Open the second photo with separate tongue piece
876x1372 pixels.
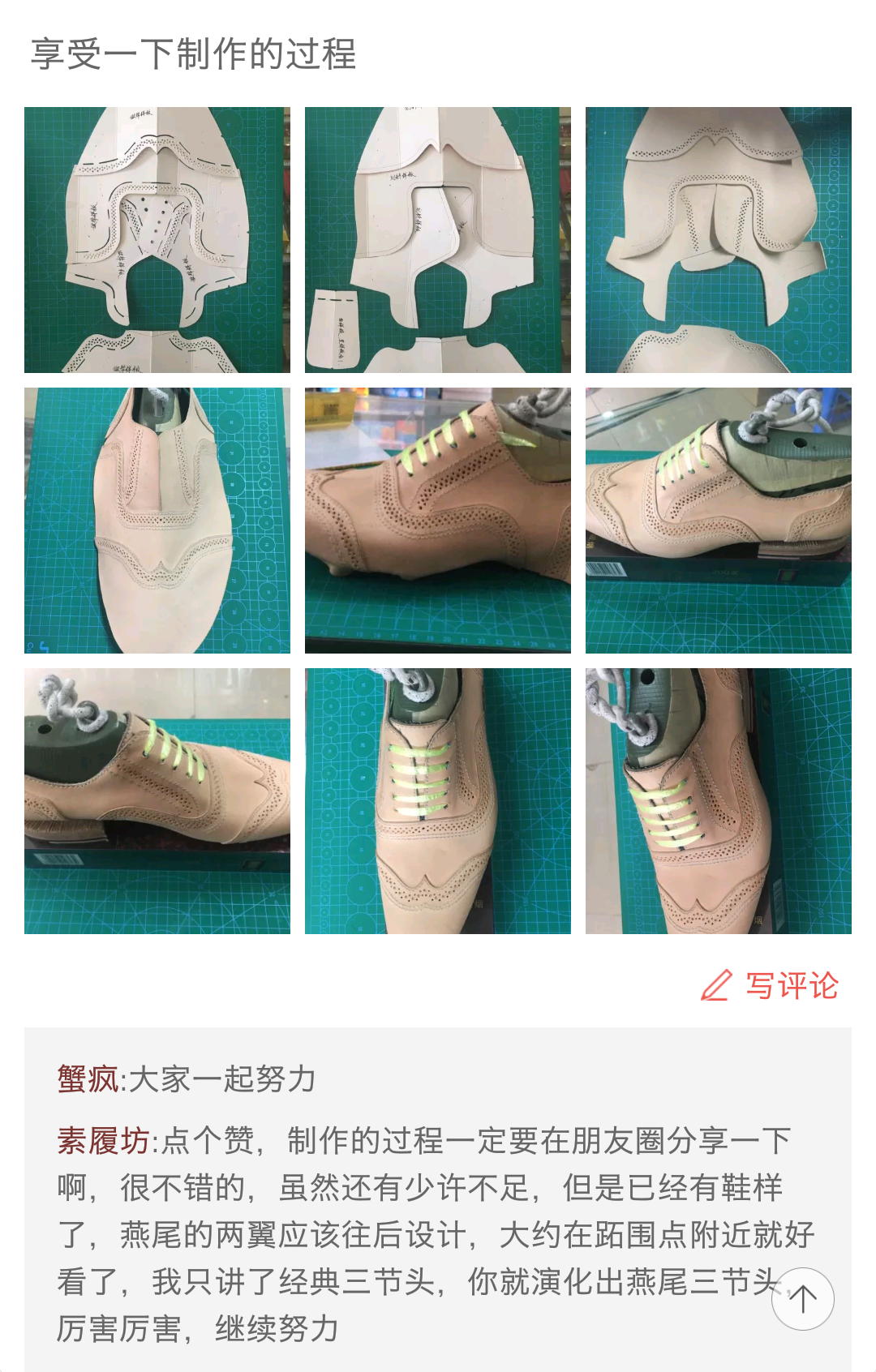click(438, 240)
